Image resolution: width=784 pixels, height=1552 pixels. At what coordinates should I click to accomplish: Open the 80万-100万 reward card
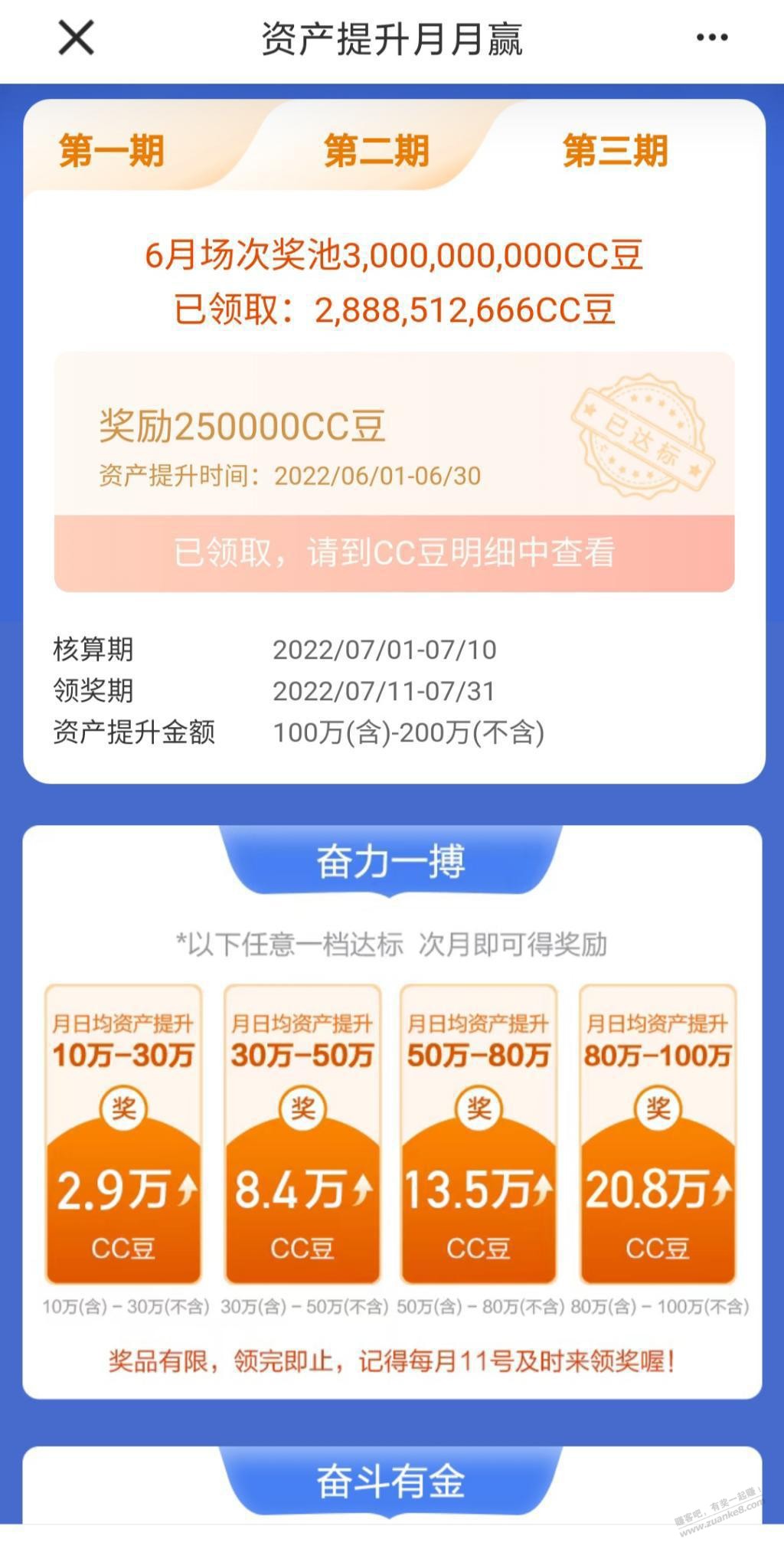pyautogui.click(x=658, y=1135)
